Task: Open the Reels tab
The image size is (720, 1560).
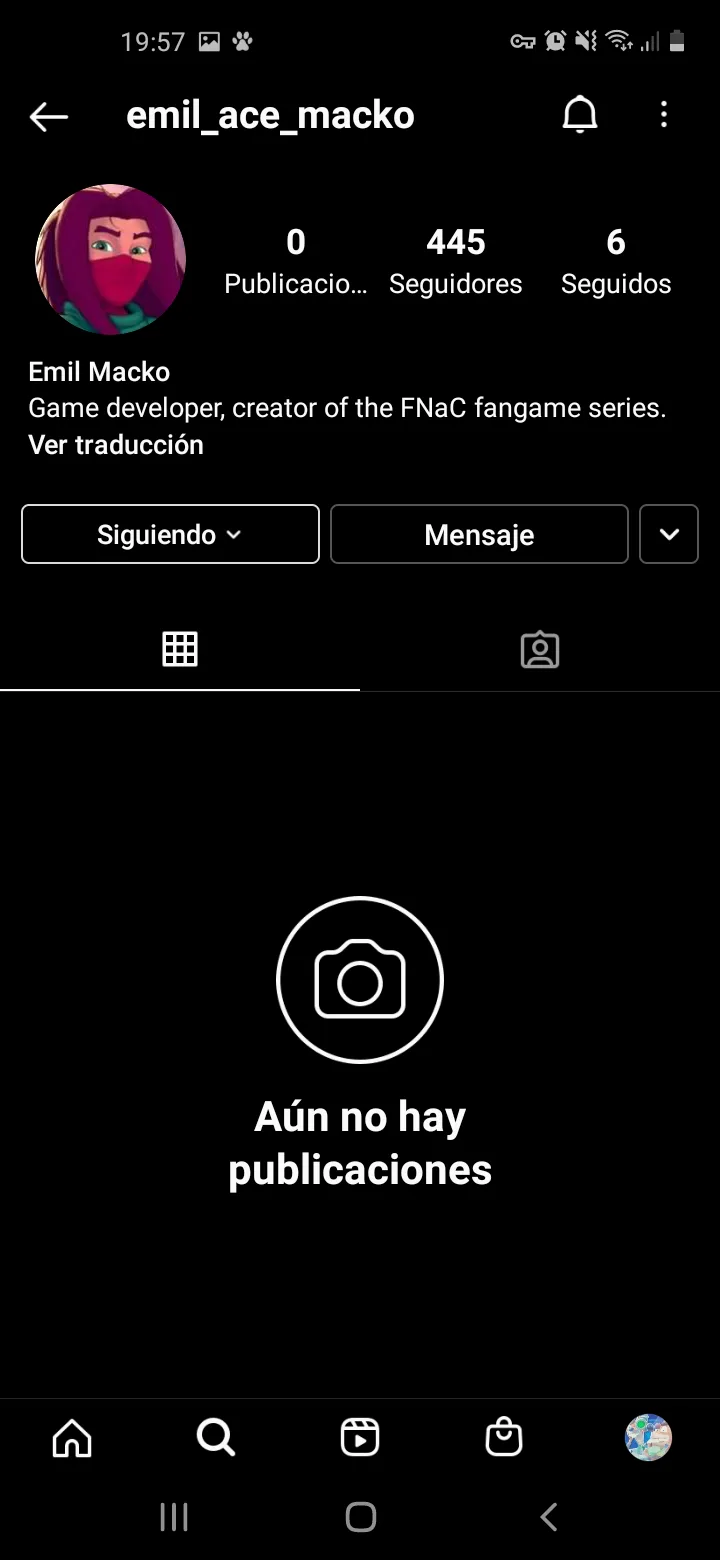Action: point(360,1438)
